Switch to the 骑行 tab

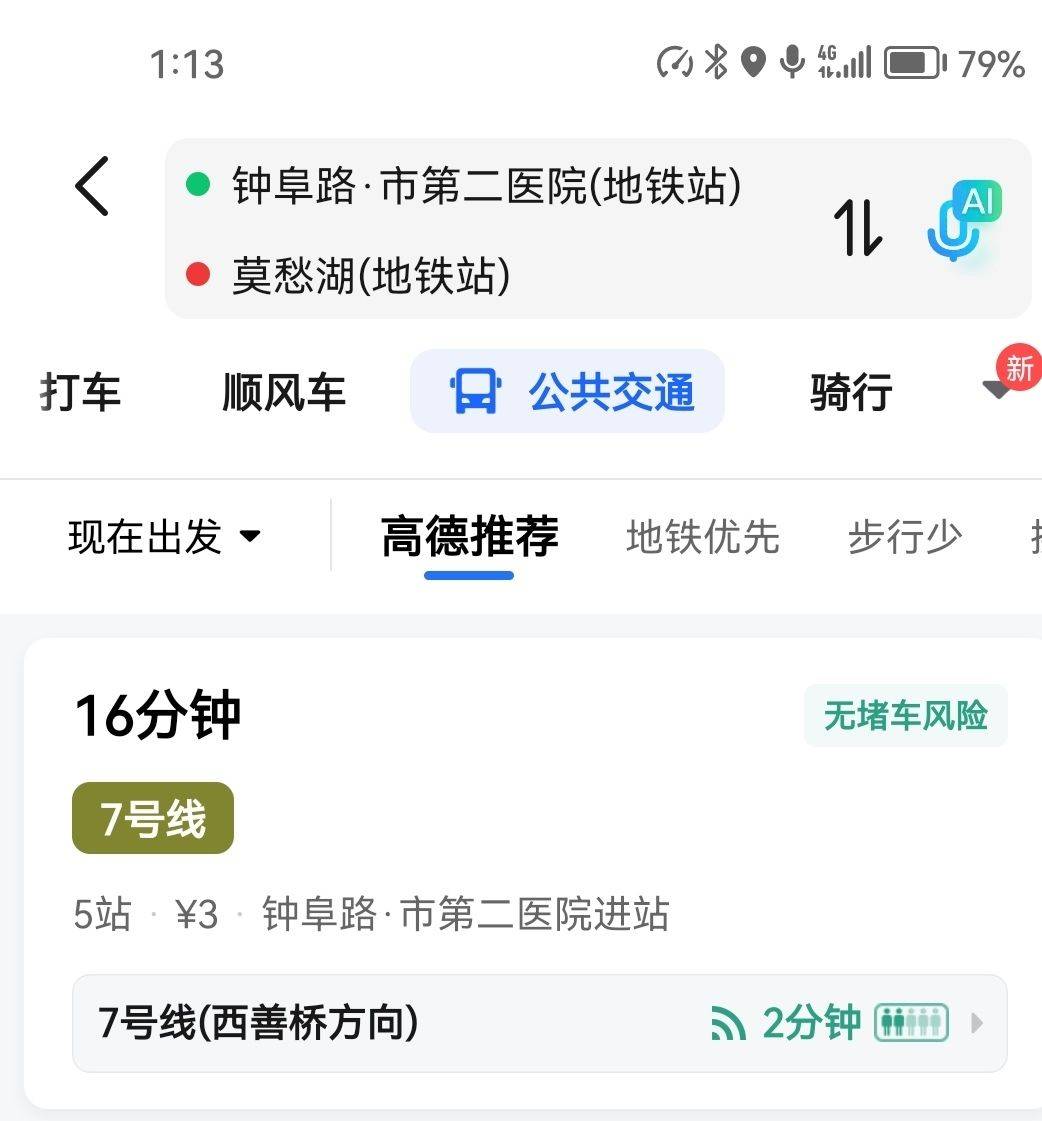pyautogui.click(x=850, y=392)
